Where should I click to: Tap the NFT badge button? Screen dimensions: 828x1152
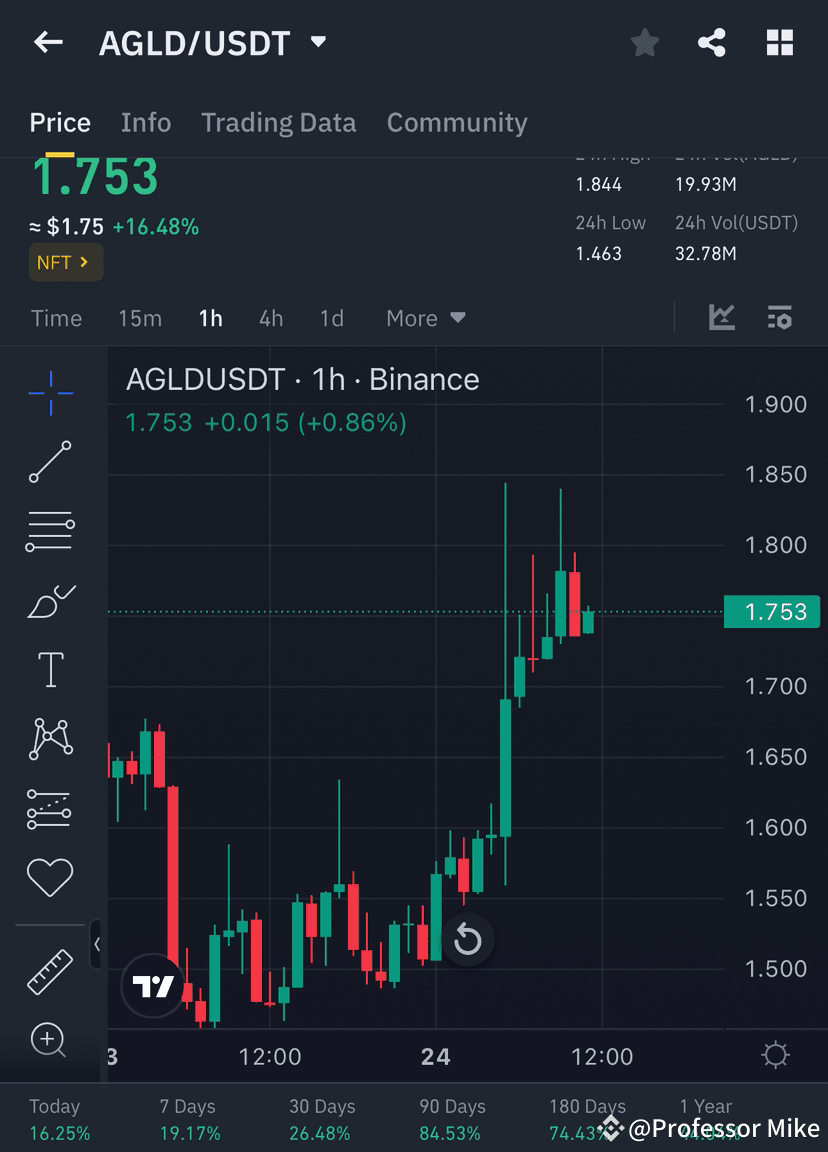click(x=65, y=262)
